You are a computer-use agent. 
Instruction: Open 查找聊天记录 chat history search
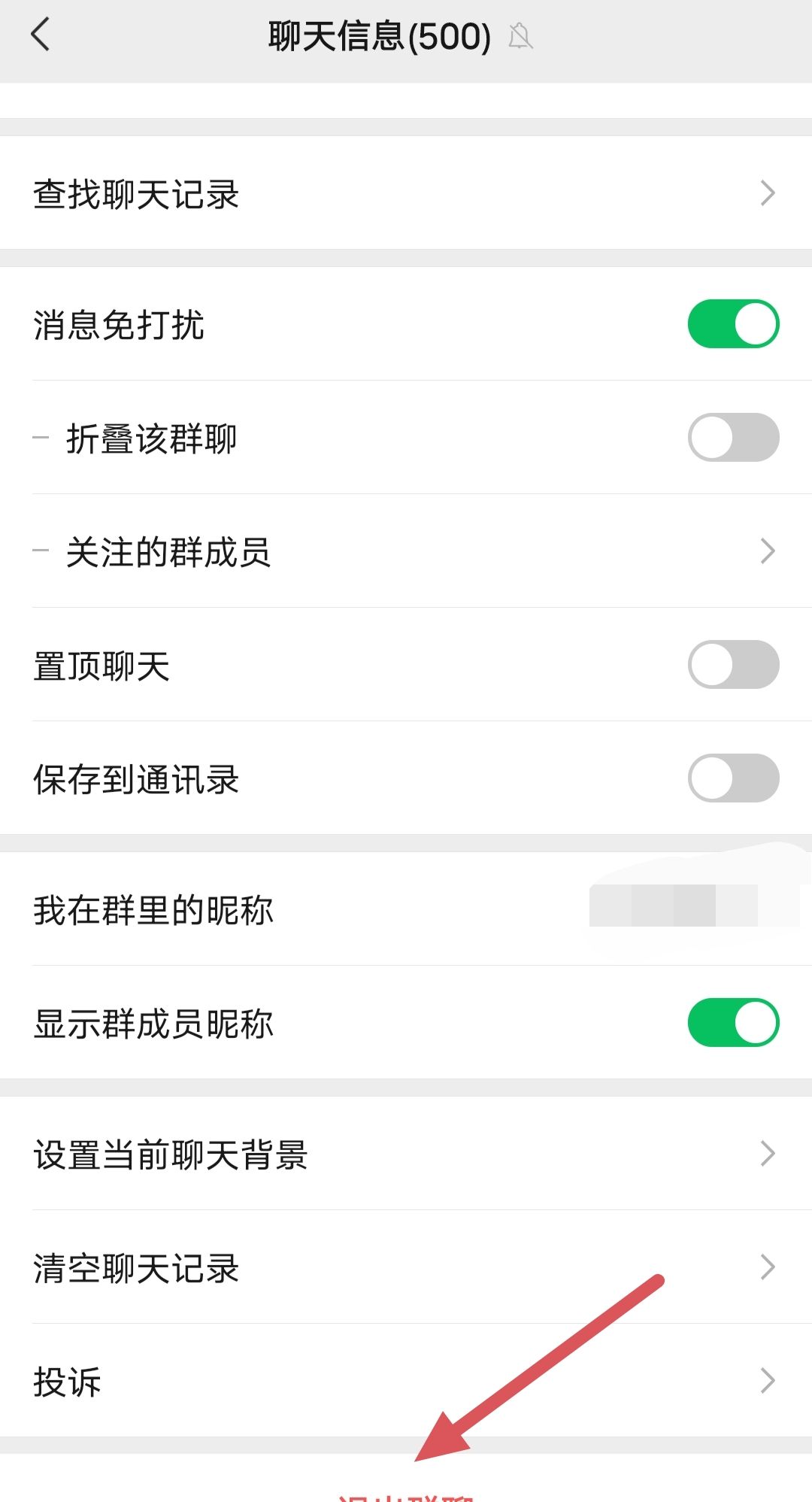tap(406, 193)
